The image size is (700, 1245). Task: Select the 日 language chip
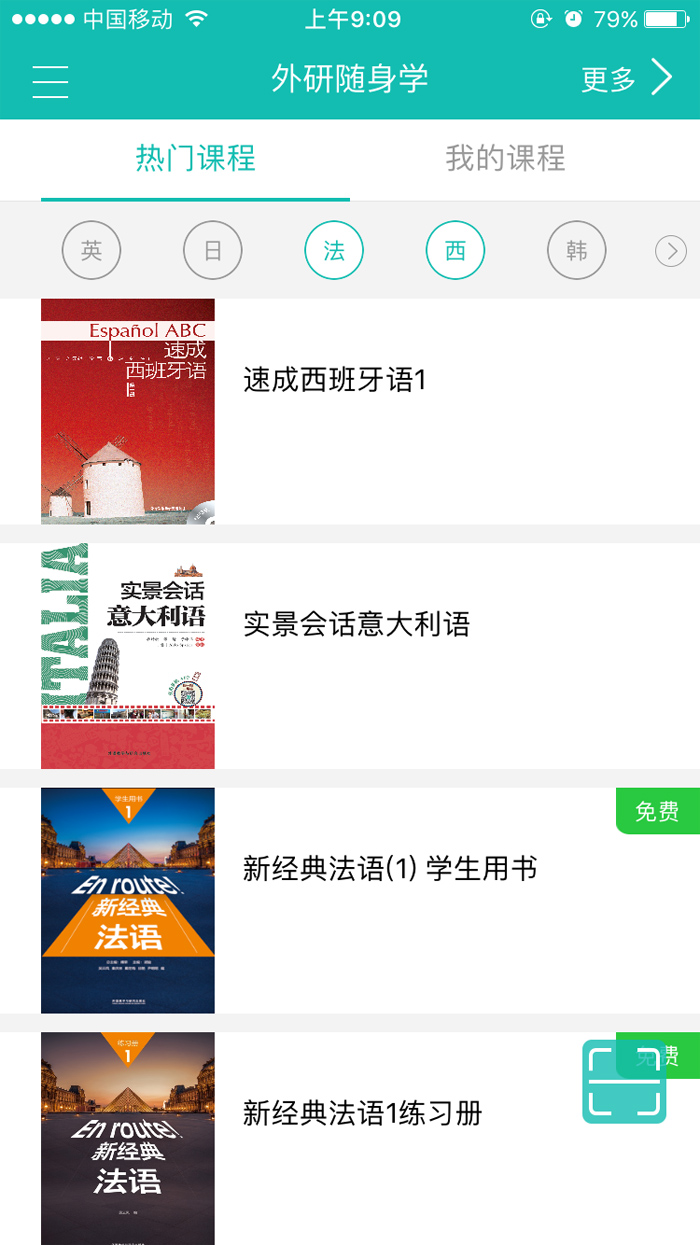pyautogui.click(x=213, y=250)
